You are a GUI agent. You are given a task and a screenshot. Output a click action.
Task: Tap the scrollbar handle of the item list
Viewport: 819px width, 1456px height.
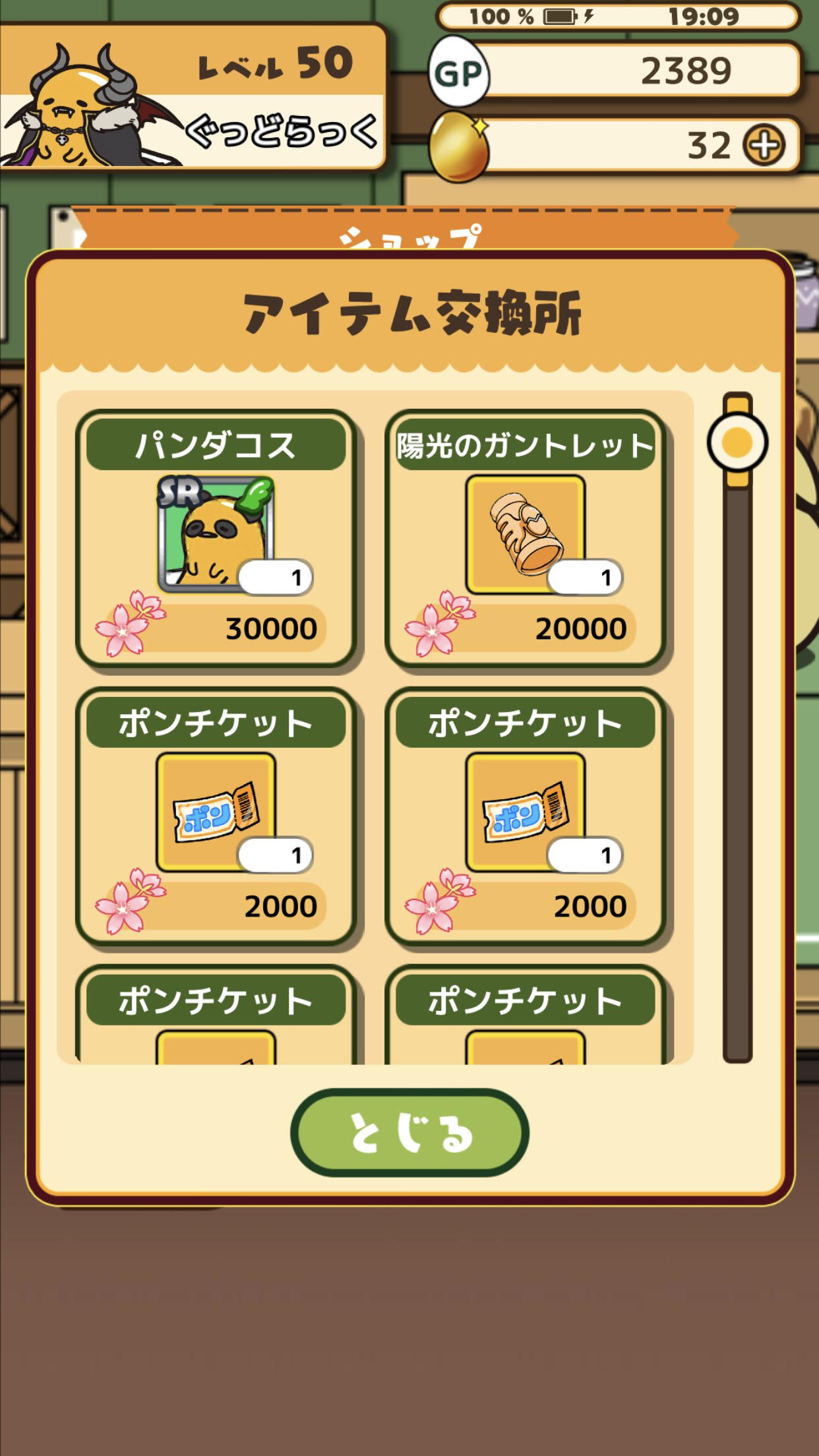click(x=737, y=442)
